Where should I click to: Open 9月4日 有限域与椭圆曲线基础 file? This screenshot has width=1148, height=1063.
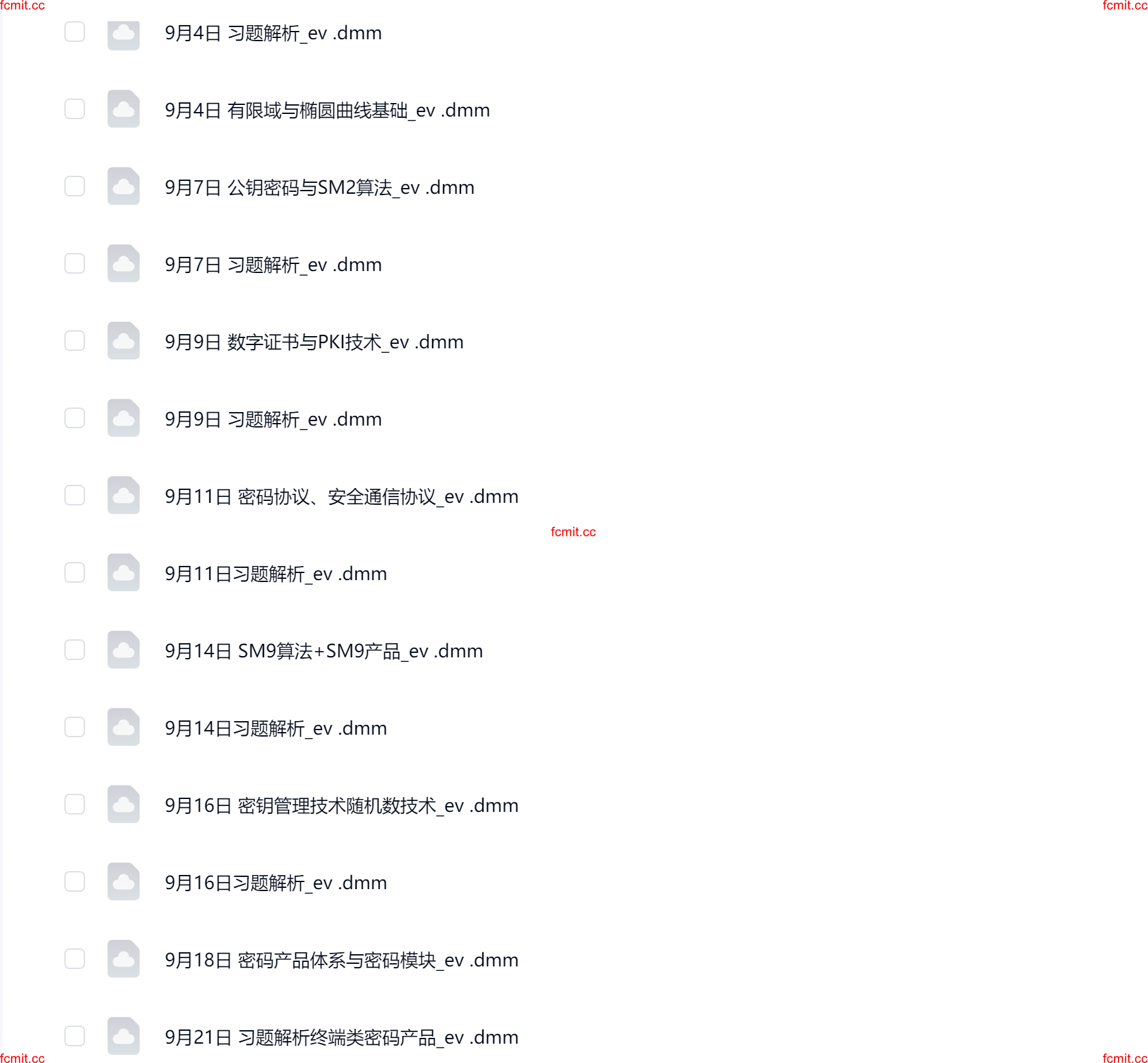(326, 110)
